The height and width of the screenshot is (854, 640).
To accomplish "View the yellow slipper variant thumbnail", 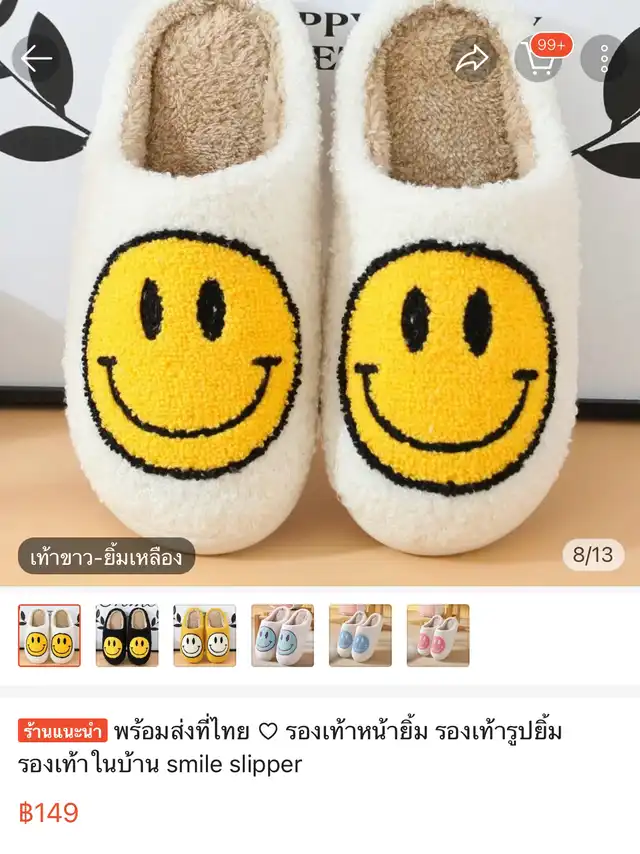I will coord(205,636).
